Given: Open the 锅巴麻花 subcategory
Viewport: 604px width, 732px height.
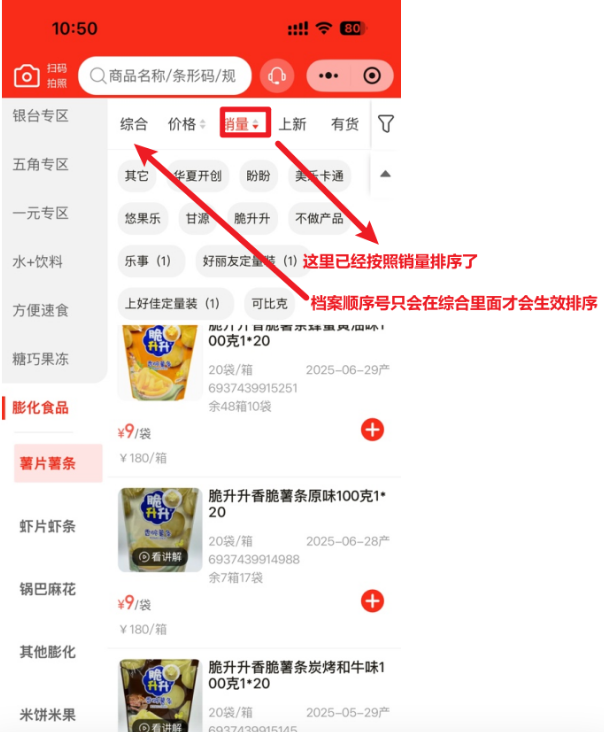Looking at the screenshot, I should [x=48, y=589].
